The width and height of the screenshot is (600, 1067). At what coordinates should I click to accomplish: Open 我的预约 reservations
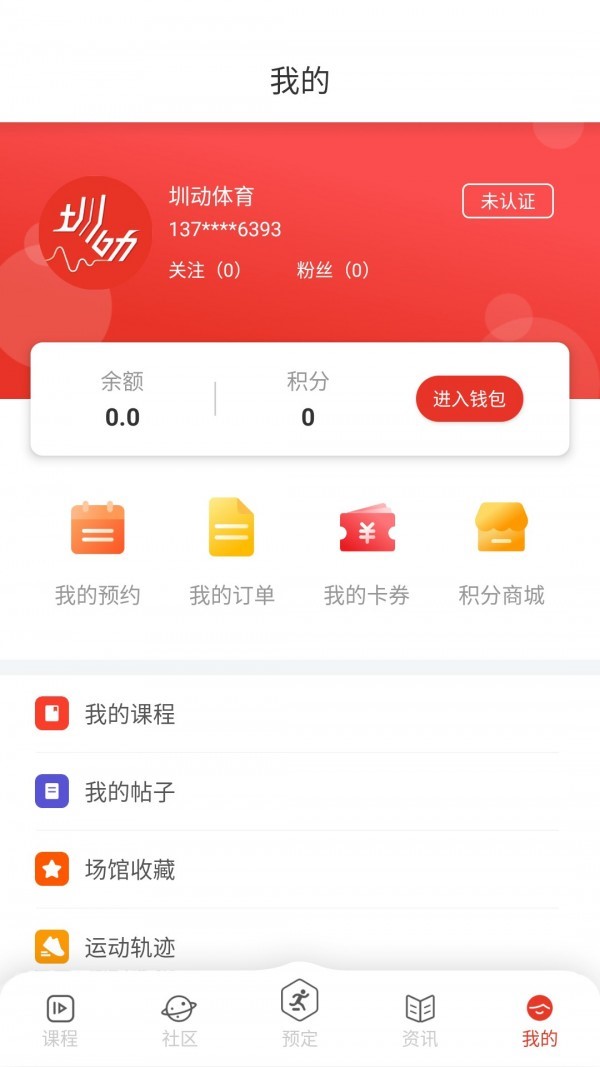point(97,551)
